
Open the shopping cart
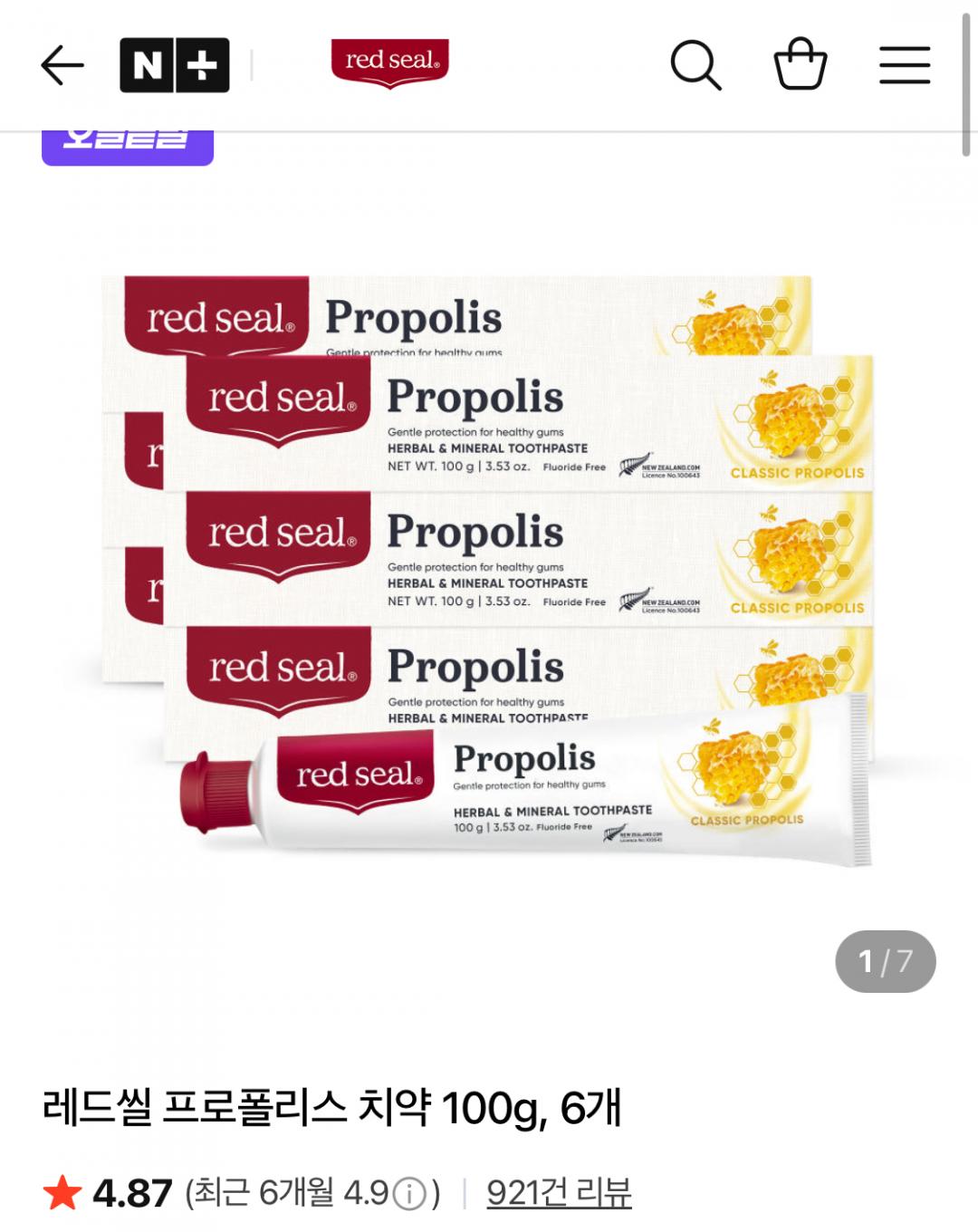point(801,63)
